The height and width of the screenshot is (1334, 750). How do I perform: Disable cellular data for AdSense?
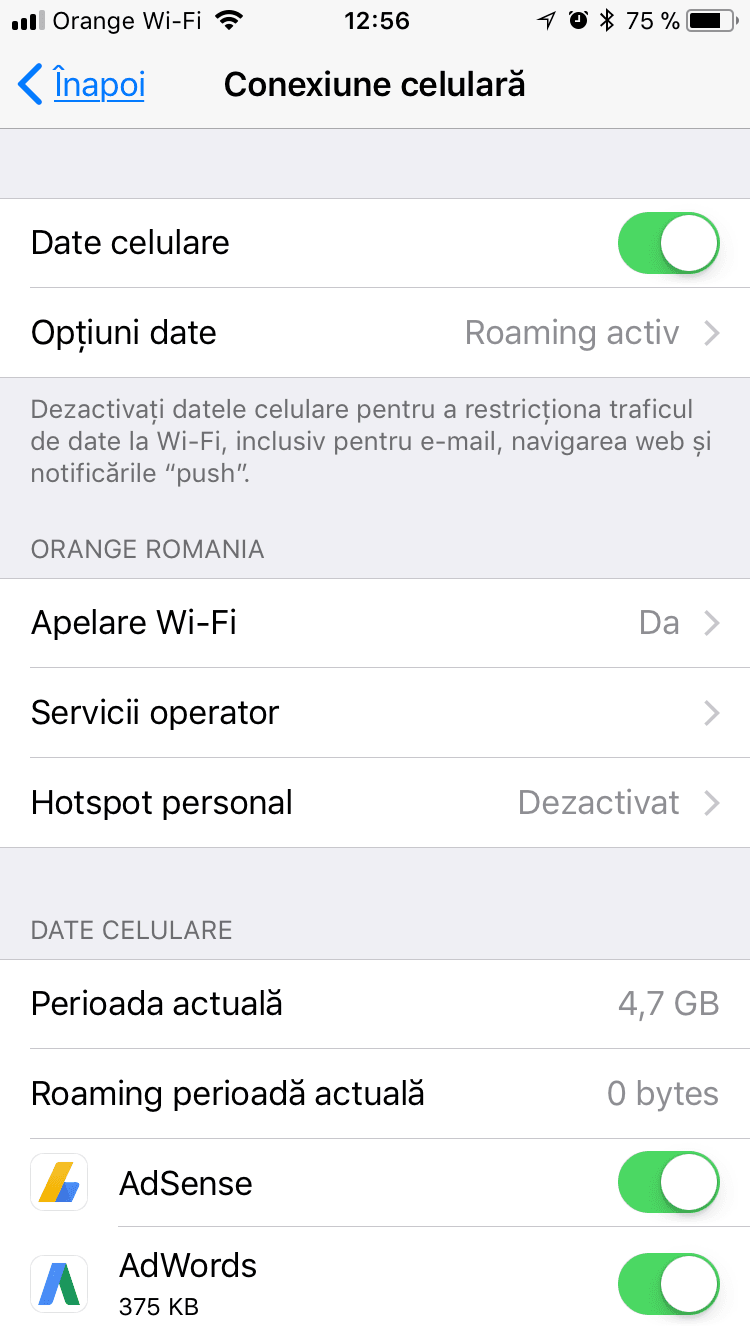coord(669,1183)
